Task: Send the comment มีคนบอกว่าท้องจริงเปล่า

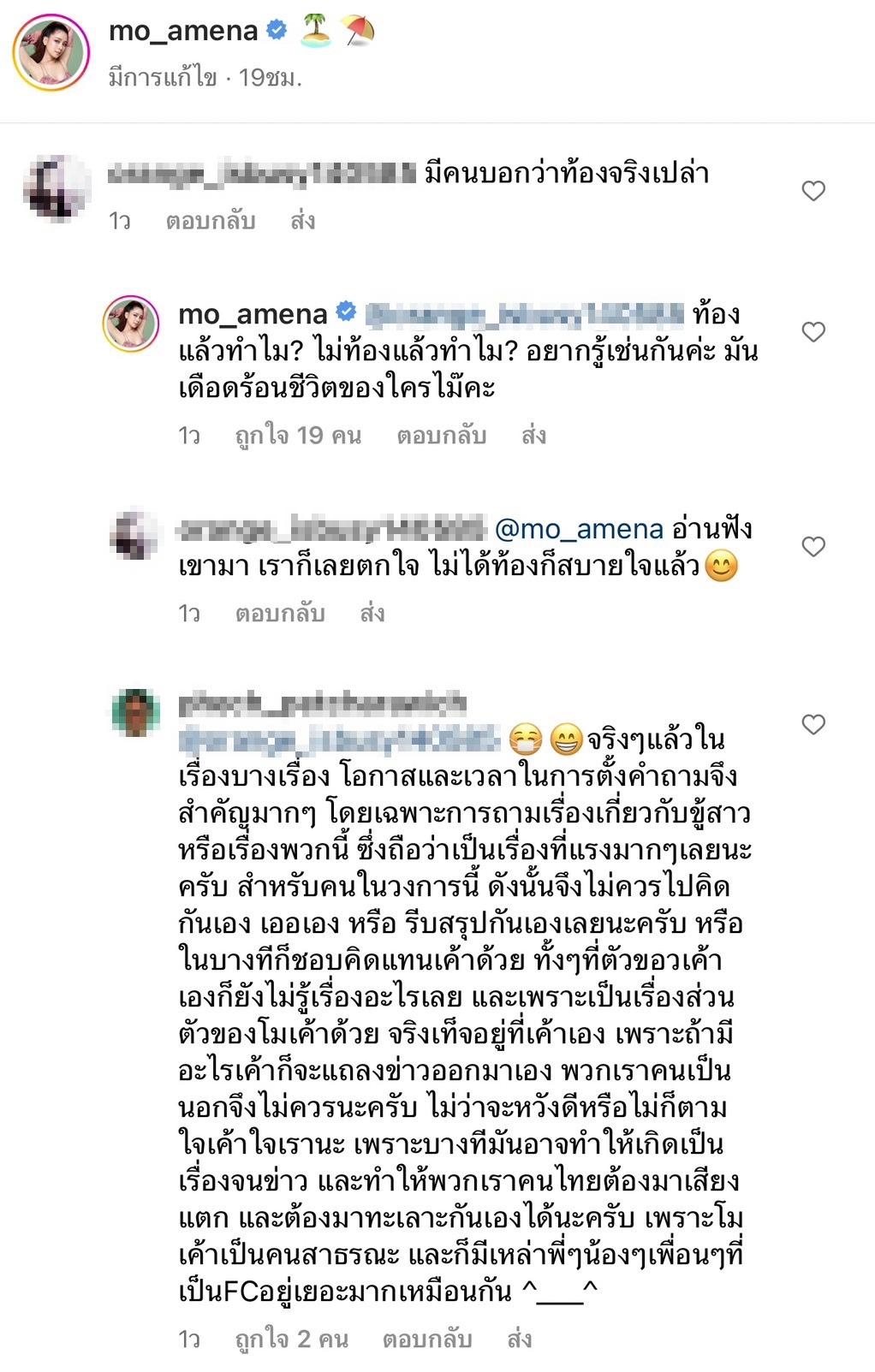Action: point(303,221)
